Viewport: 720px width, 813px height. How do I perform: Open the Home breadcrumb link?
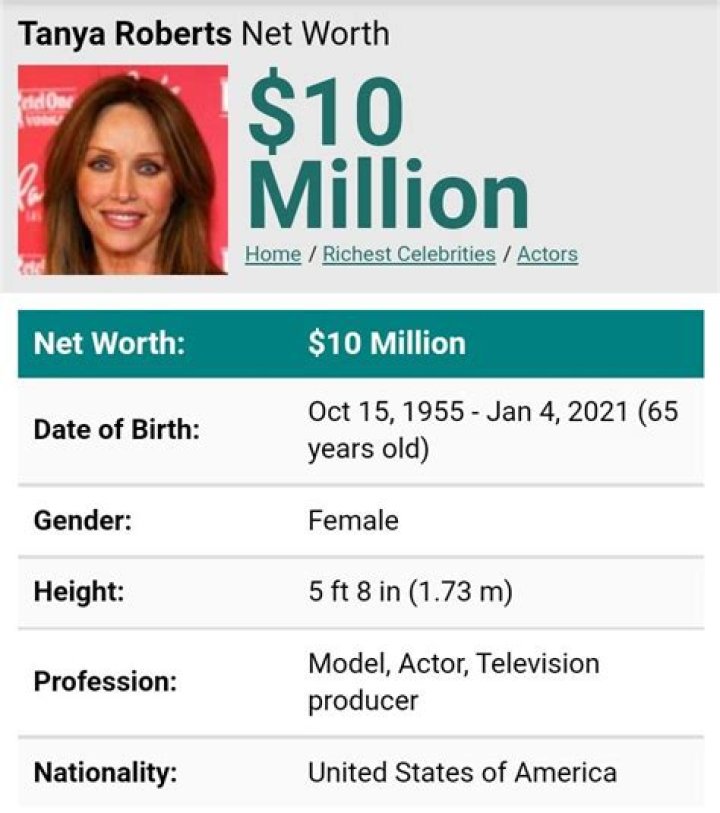tap(273, 254)
